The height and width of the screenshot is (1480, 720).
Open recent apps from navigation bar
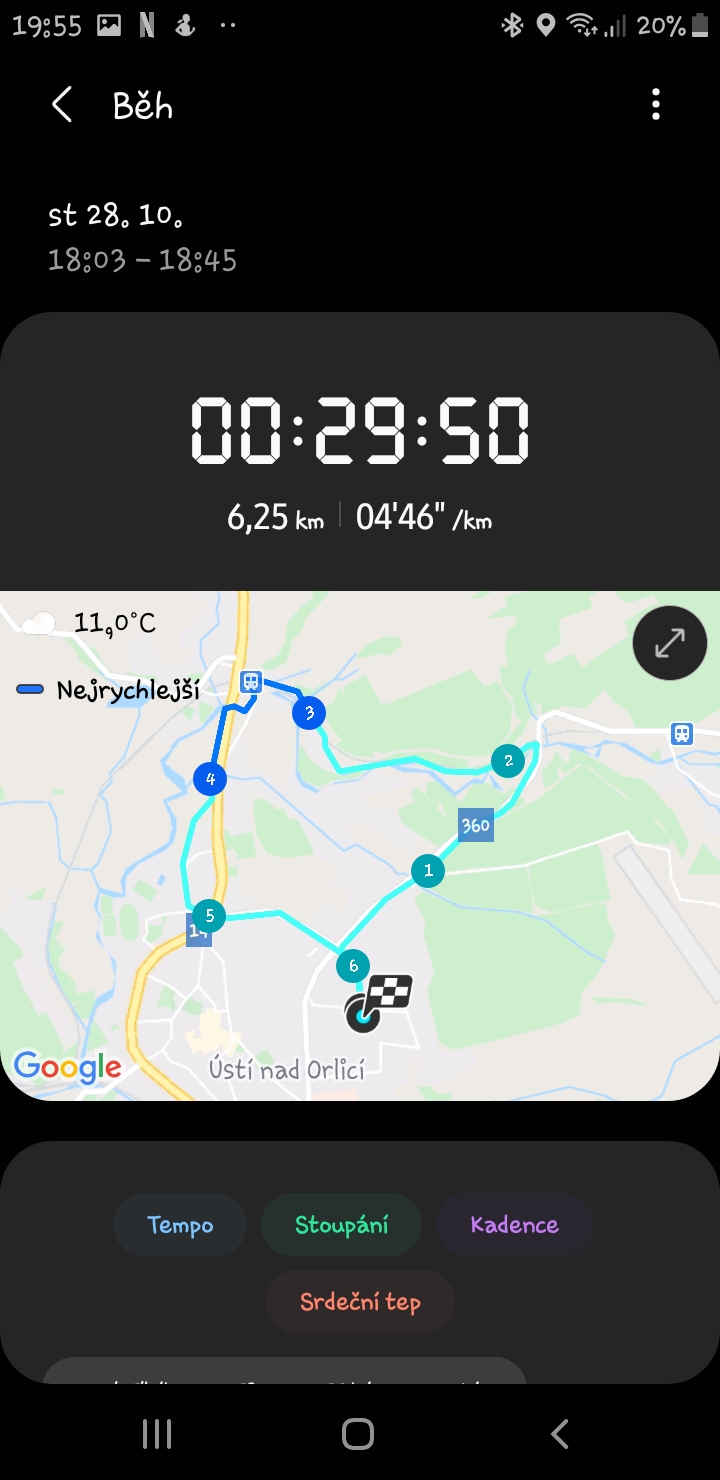coord(157,1434)
